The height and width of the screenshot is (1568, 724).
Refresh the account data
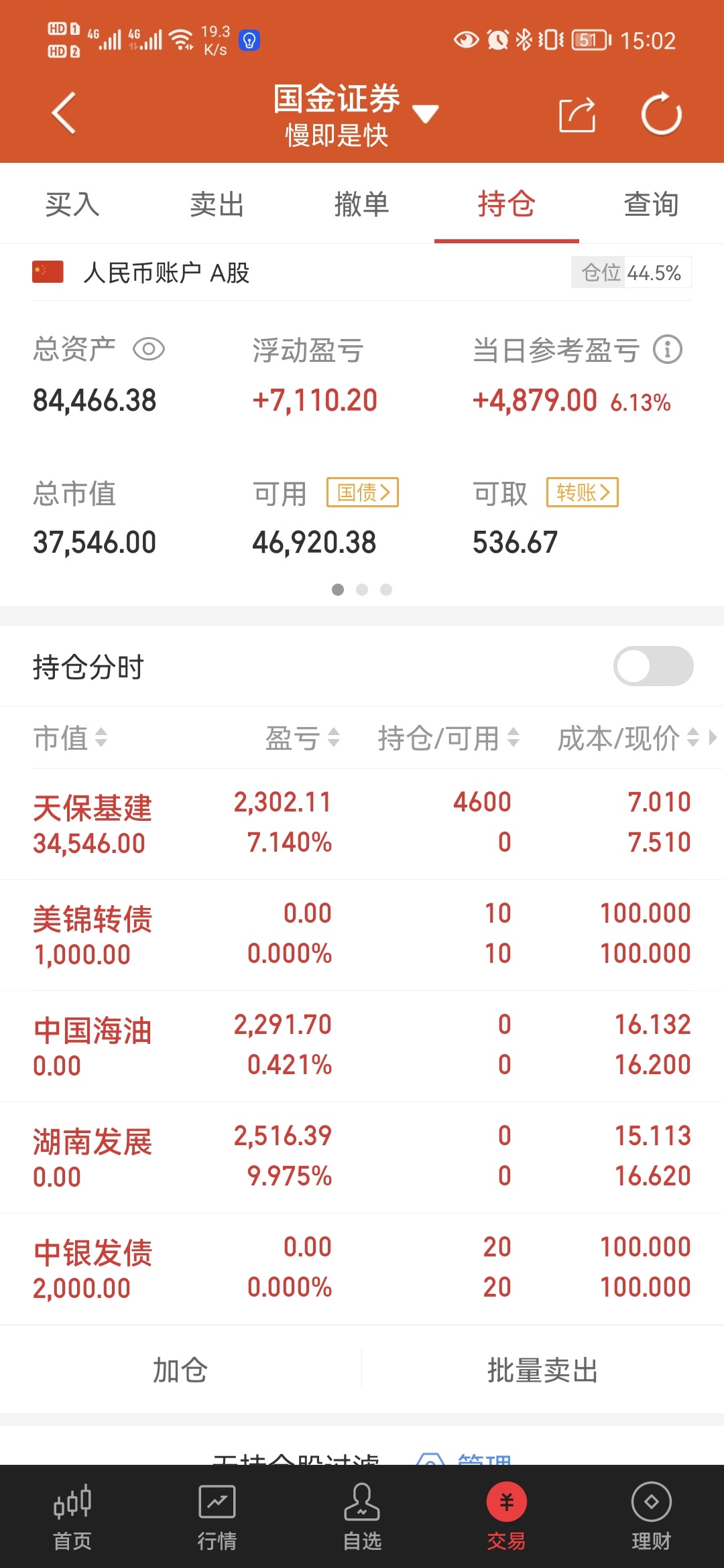click(x=661, y=114)
